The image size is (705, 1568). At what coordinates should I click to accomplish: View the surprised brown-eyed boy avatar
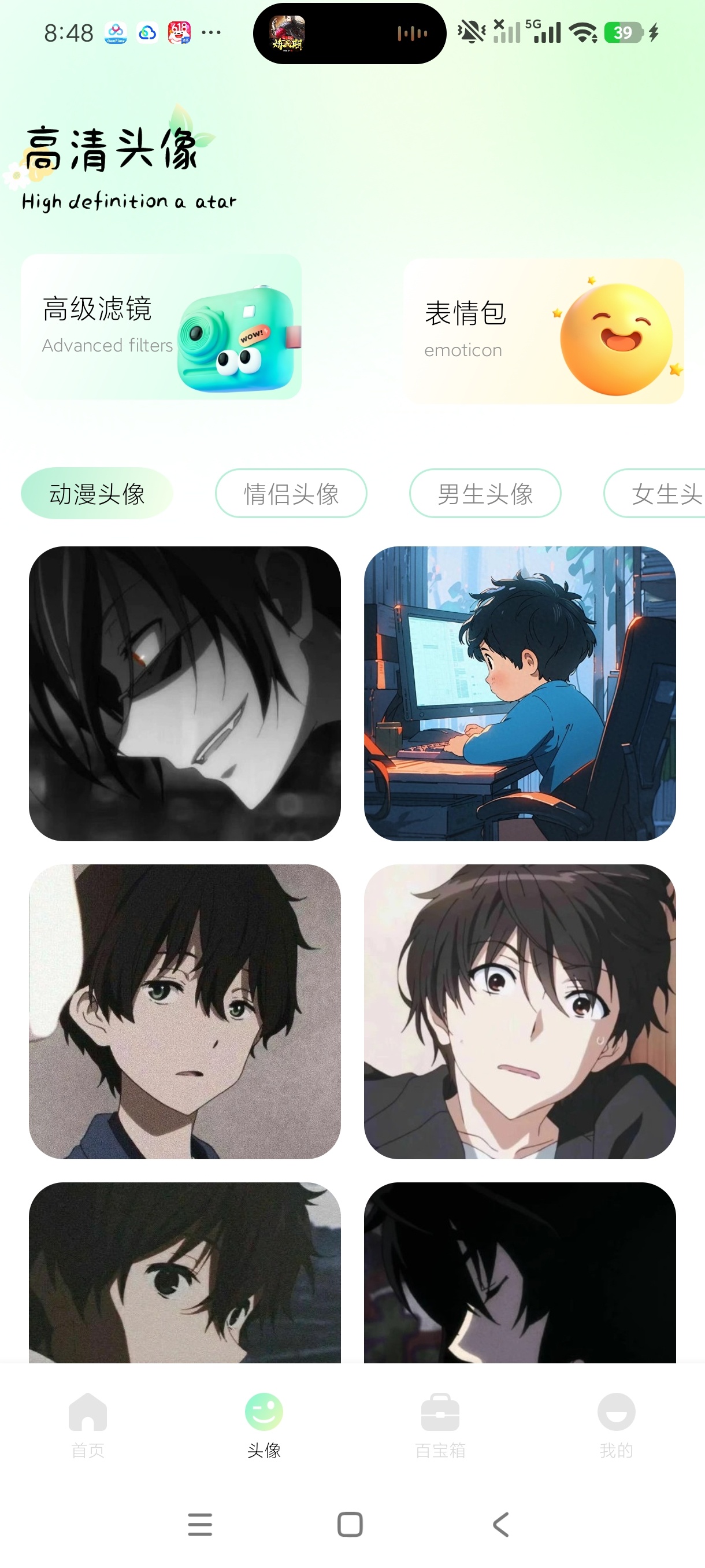tap(520, 1012)
